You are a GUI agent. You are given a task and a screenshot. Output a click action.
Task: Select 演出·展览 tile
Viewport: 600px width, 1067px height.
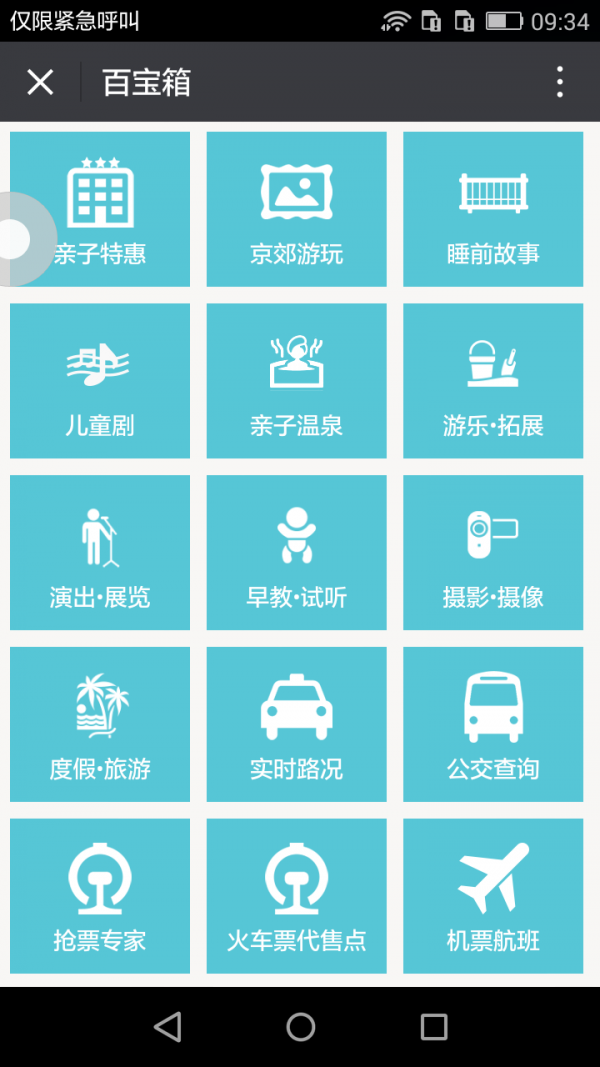pyautogui.click(x=100, y=553)
